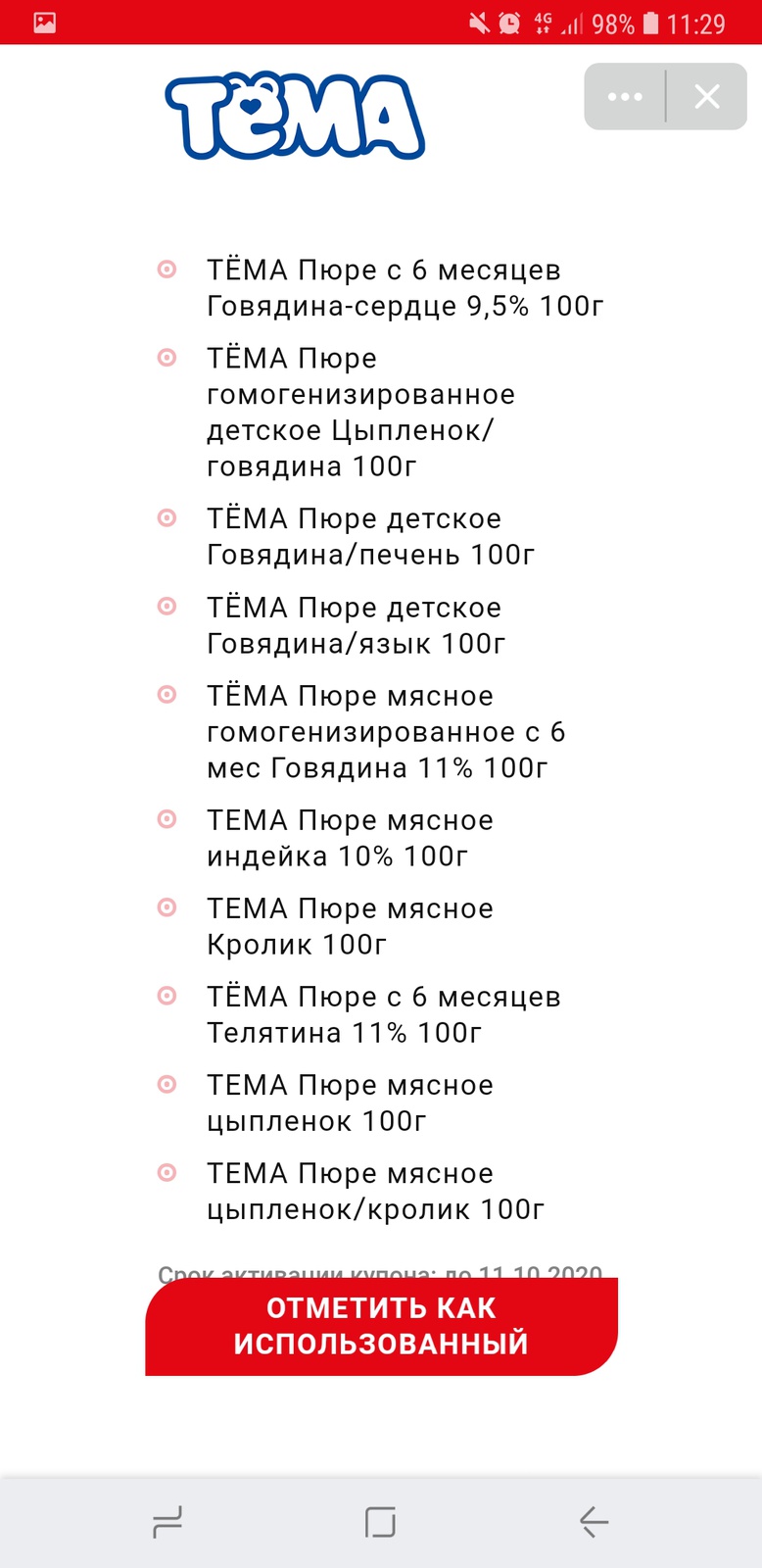This screenshot has width=762, height=1568.
Task: Open the three-dot options menu
Action: tap(625, 96)
